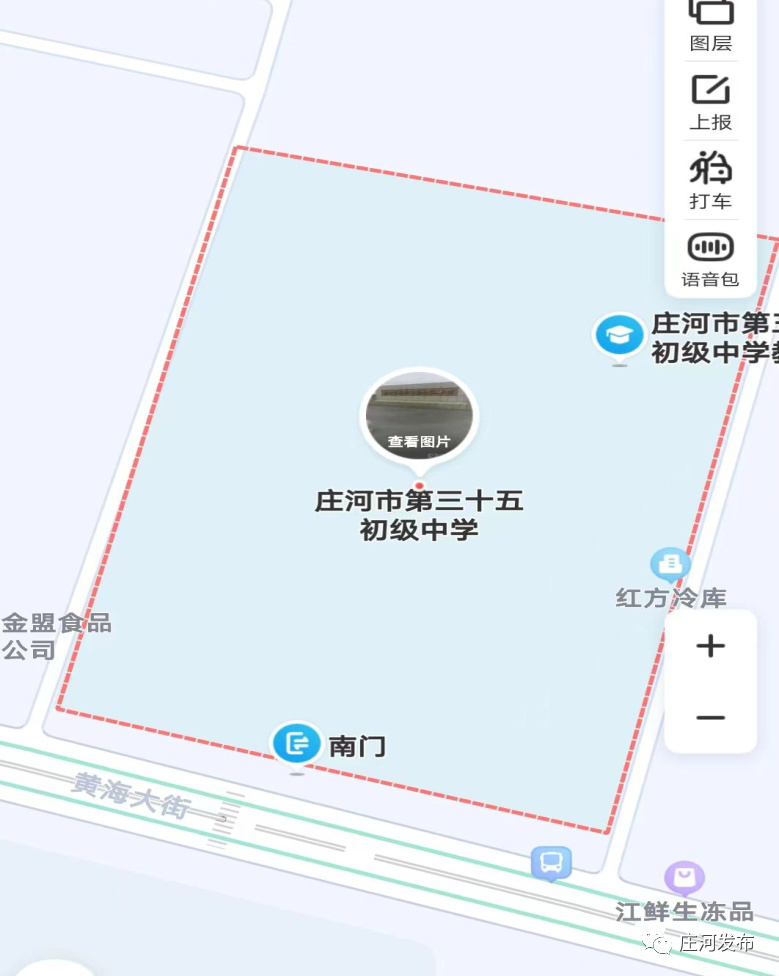Zoom in with the plus button
779x976 pixels.
[711, 646]
